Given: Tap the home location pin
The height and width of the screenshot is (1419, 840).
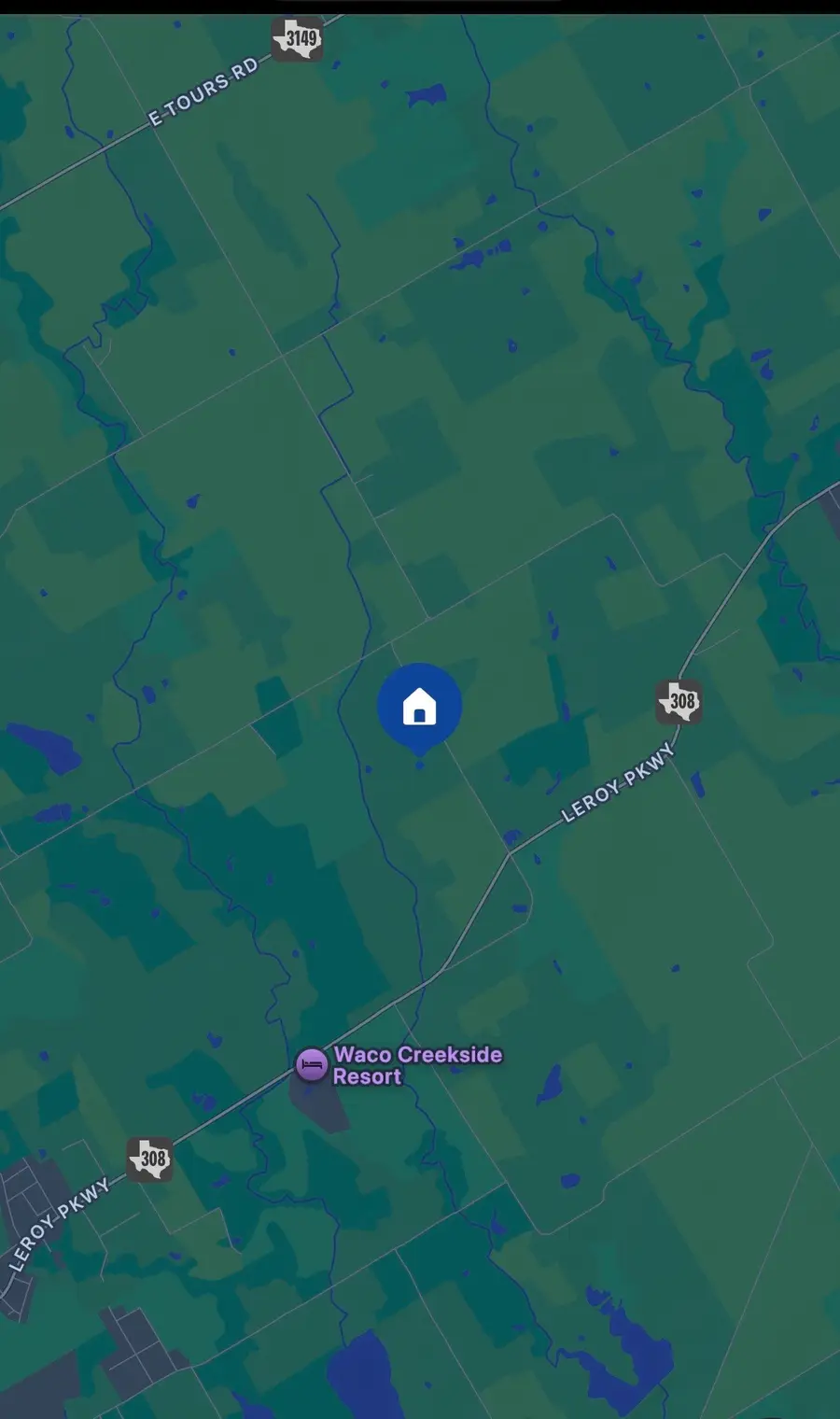Looking at the screenshot, I should (419, 706).
